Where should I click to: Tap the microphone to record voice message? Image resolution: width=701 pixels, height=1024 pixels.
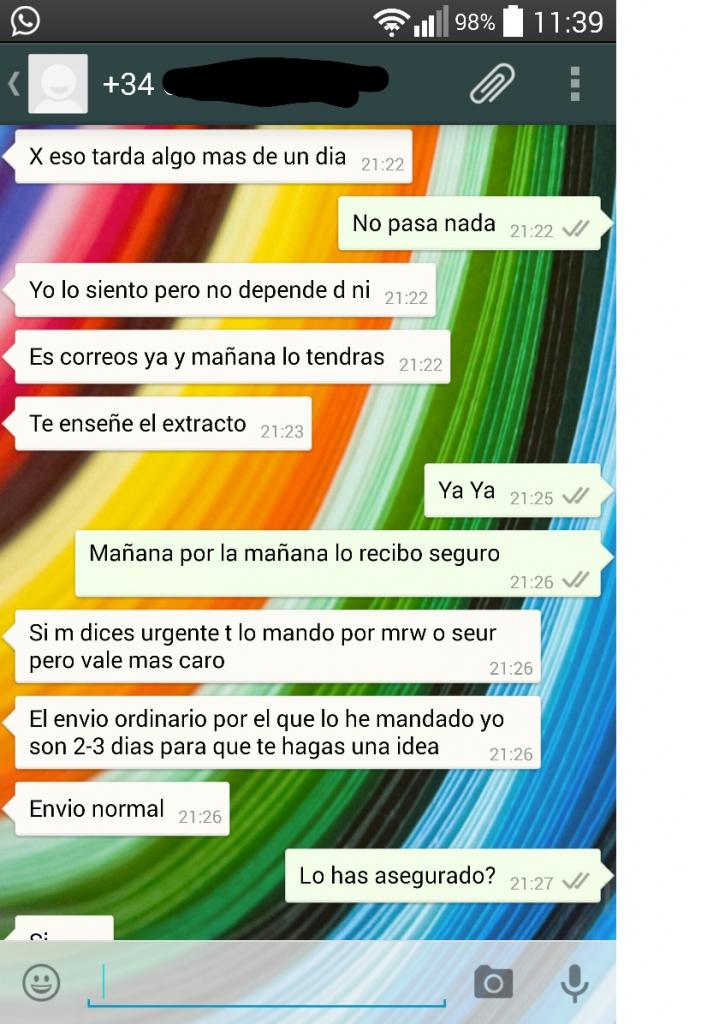(574, 982)
